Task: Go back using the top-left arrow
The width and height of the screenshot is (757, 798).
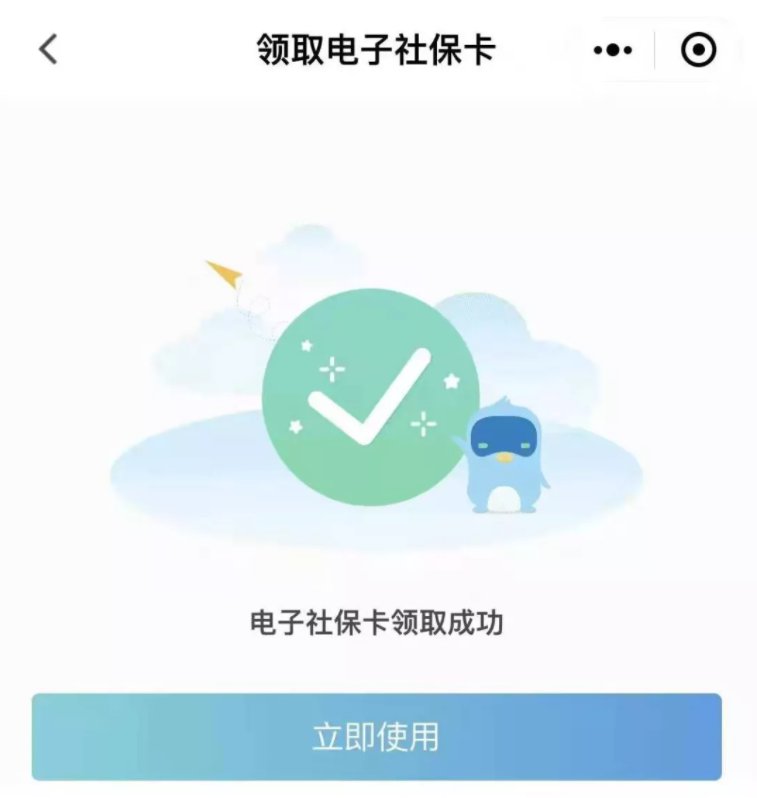Action: (48, 49)
